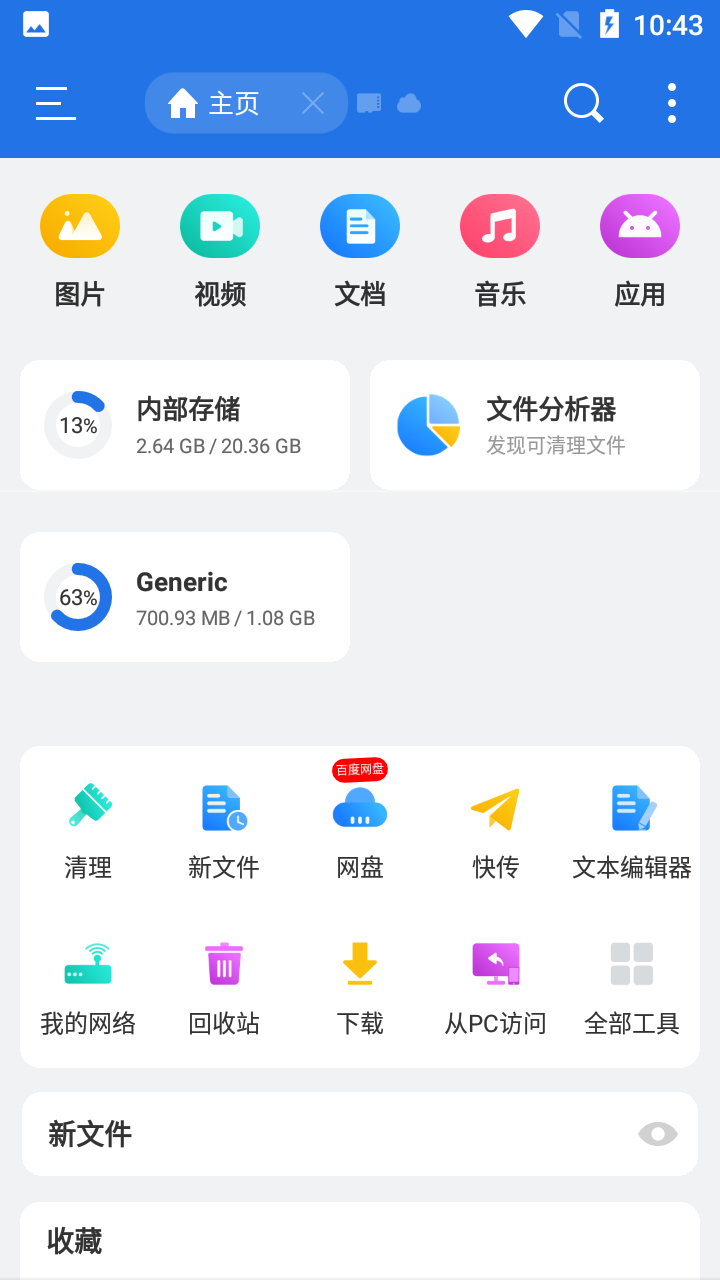Select the 快传 quick transfer icon
Viewport: 720px width, 1280px height.
pos(496,808)
